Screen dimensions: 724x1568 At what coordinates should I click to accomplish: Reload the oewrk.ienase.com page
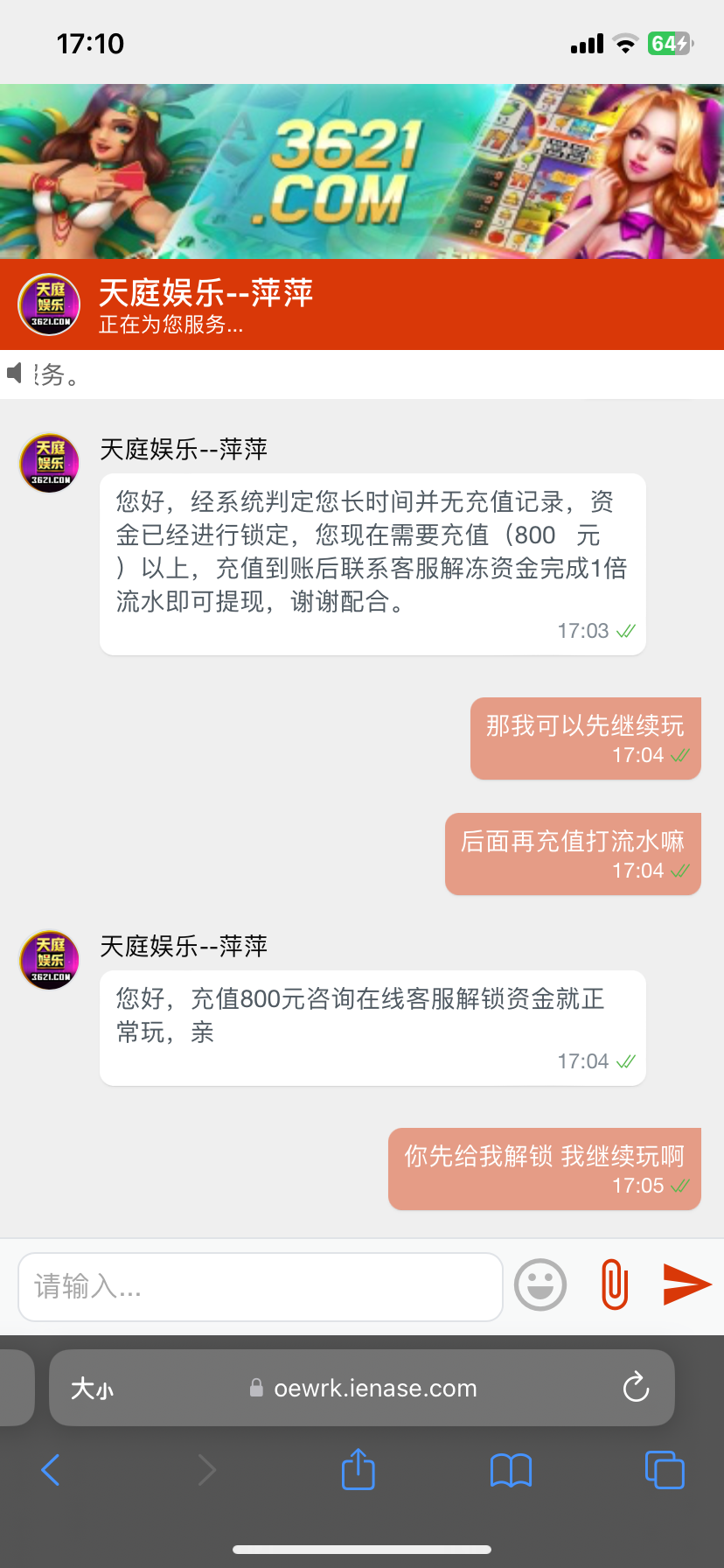coord(636,1388)
